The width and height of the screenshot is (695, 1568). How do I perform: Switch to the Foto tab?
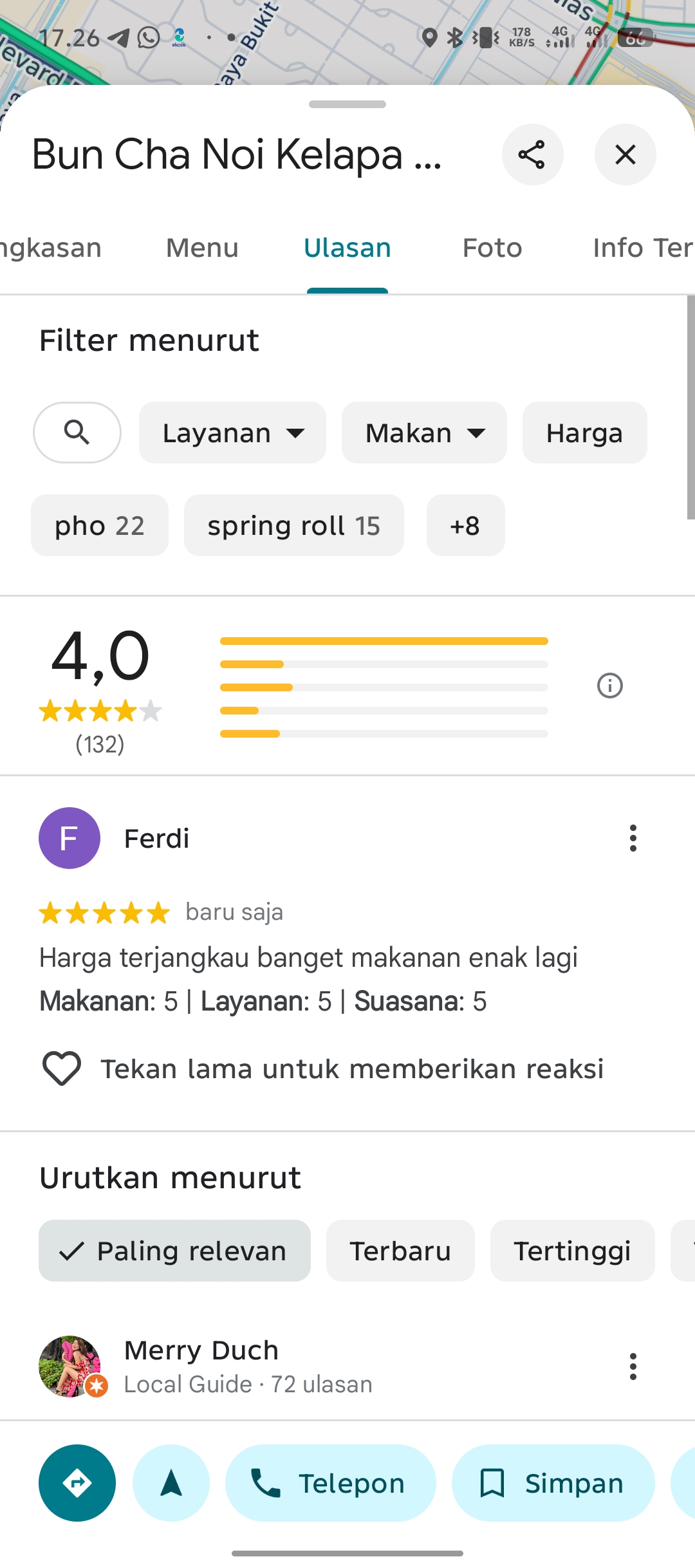click(x=492, y=248)
